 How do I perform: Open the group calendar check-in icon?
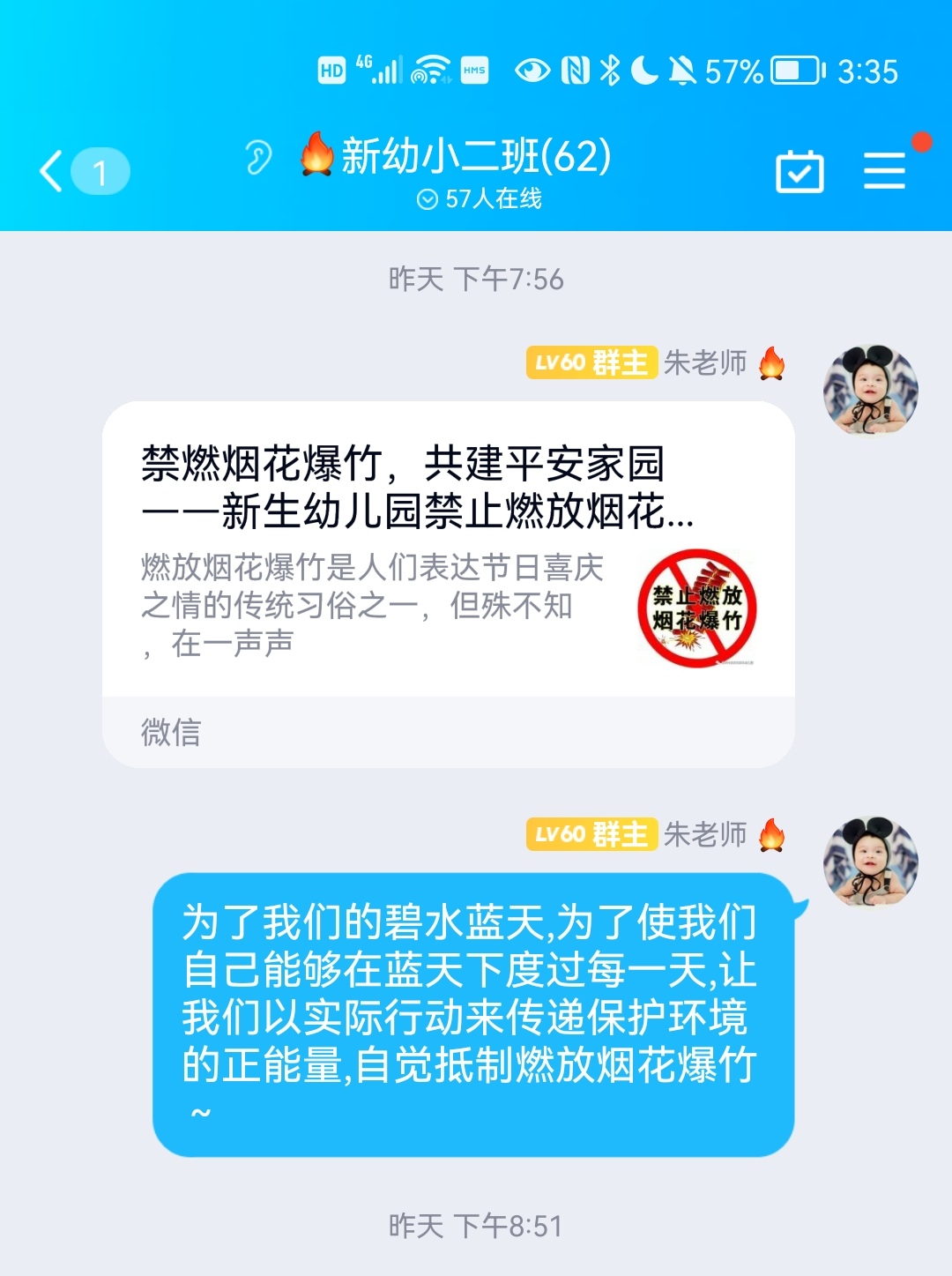coord(800,171)
